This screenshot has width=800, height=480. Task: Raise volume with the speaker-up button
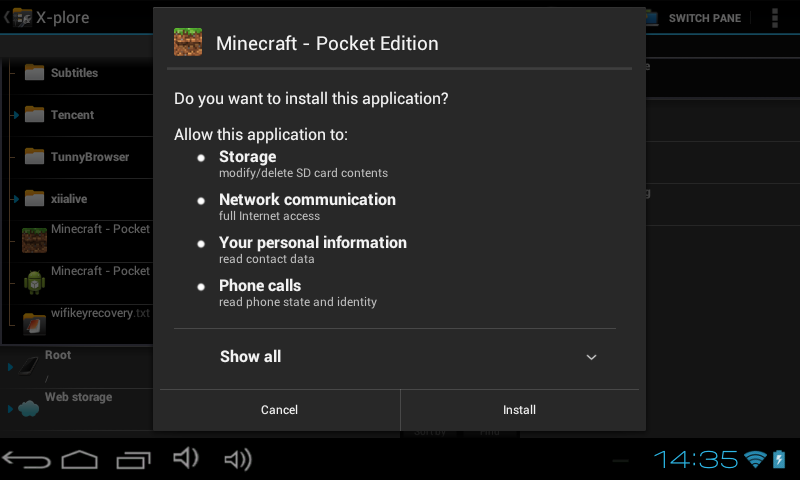(x=238, y=459)
